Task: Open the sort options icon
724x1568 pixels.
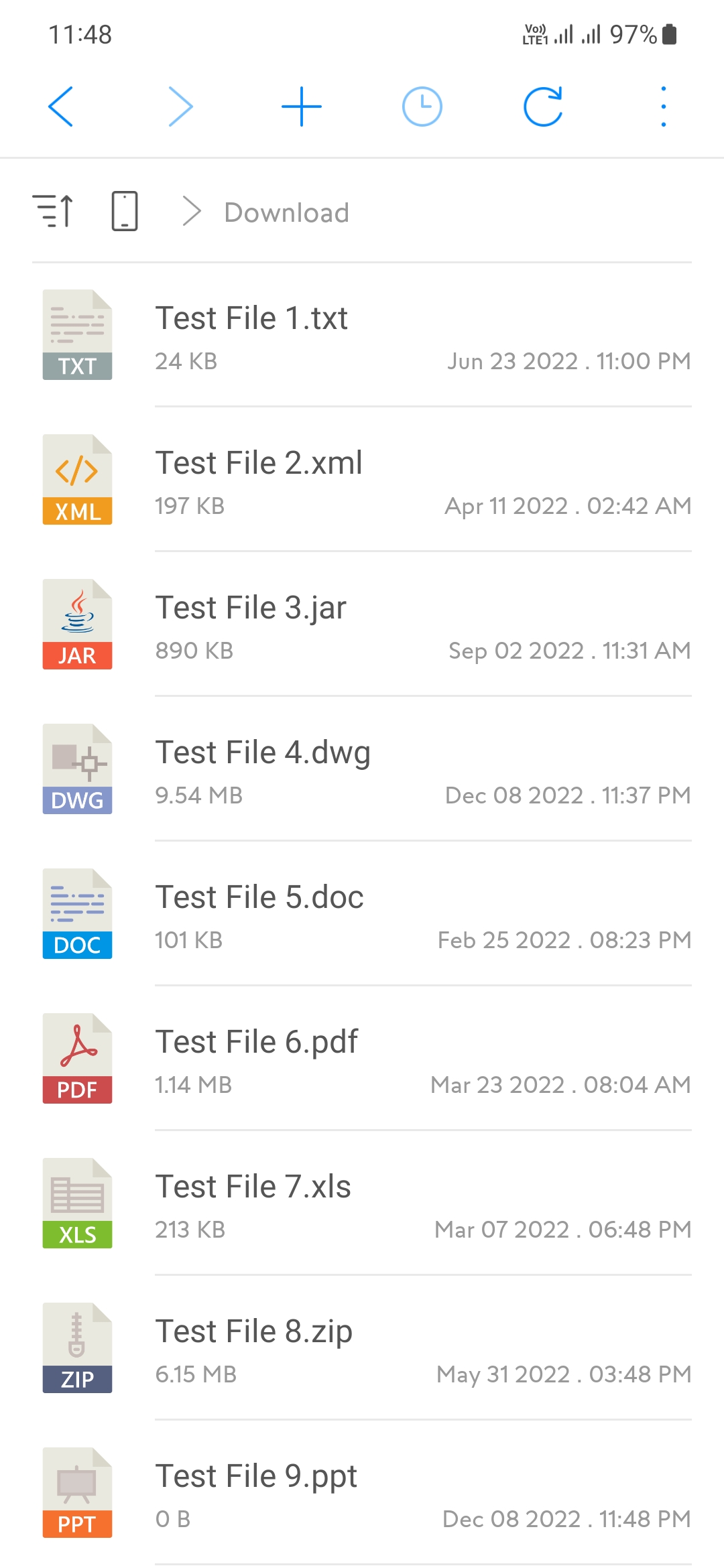Action: [53, 212]
